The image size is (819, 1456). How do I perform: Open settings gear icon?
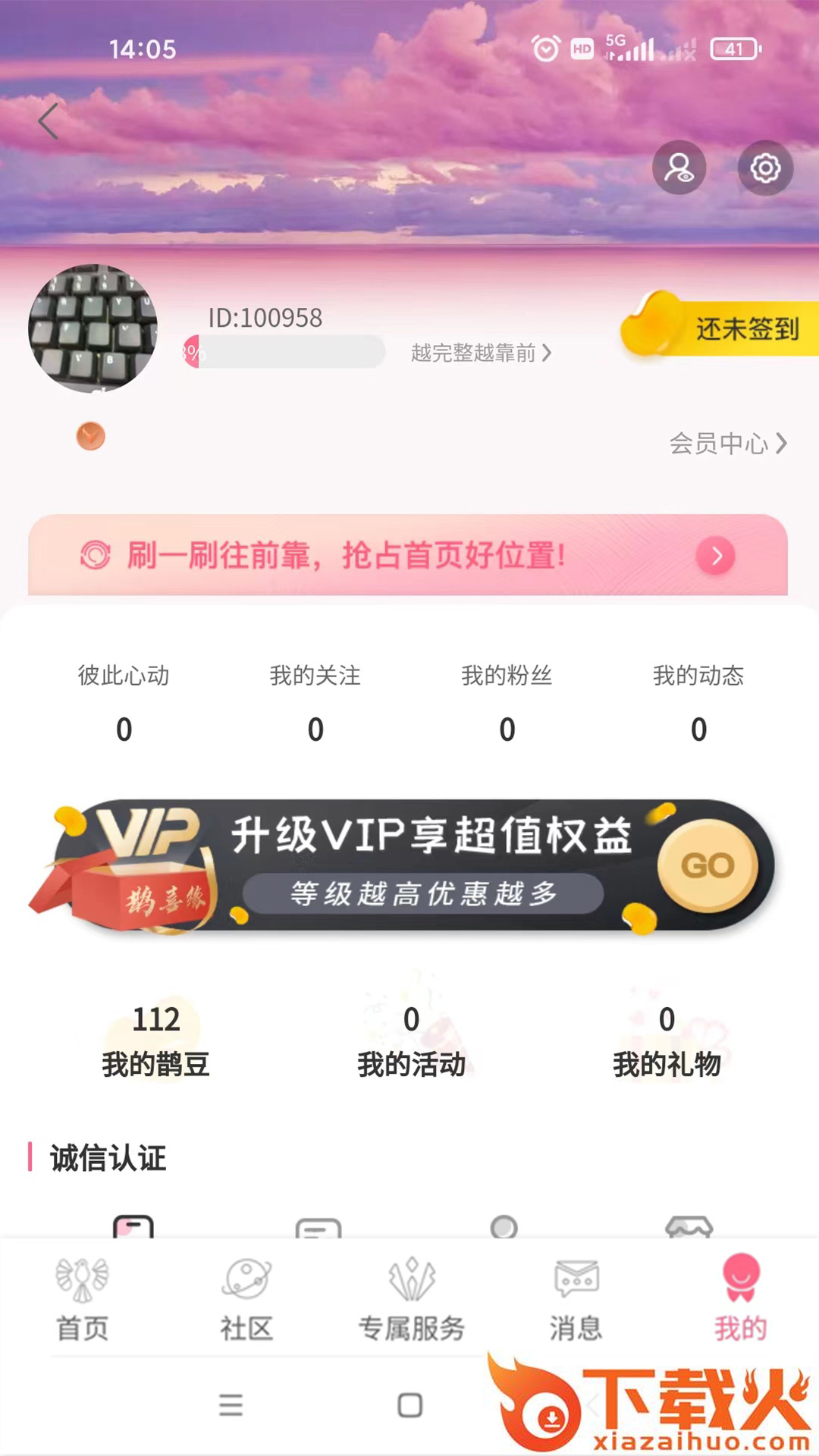[765, 168]
